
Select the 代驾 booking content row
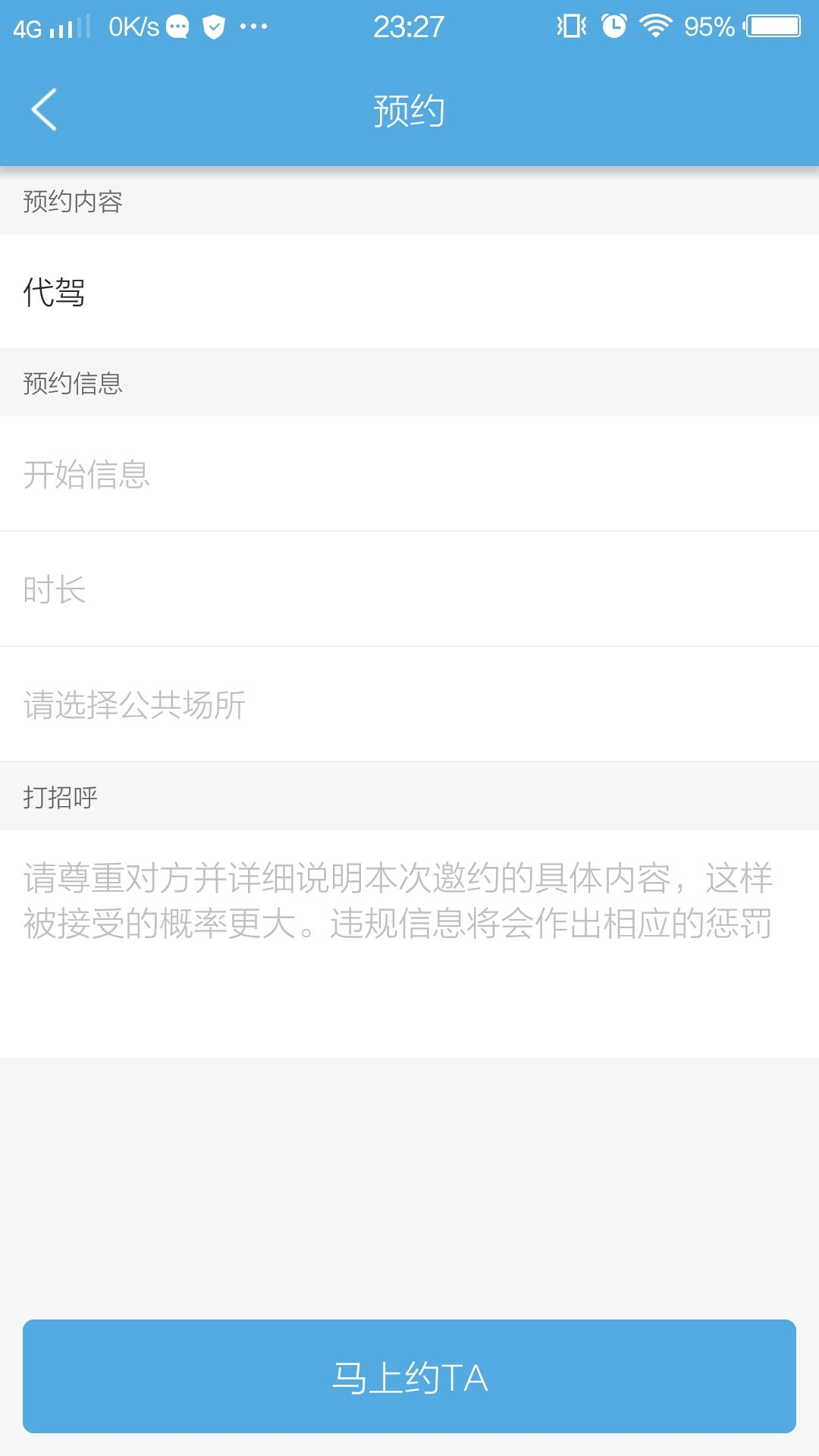(409, 292)
